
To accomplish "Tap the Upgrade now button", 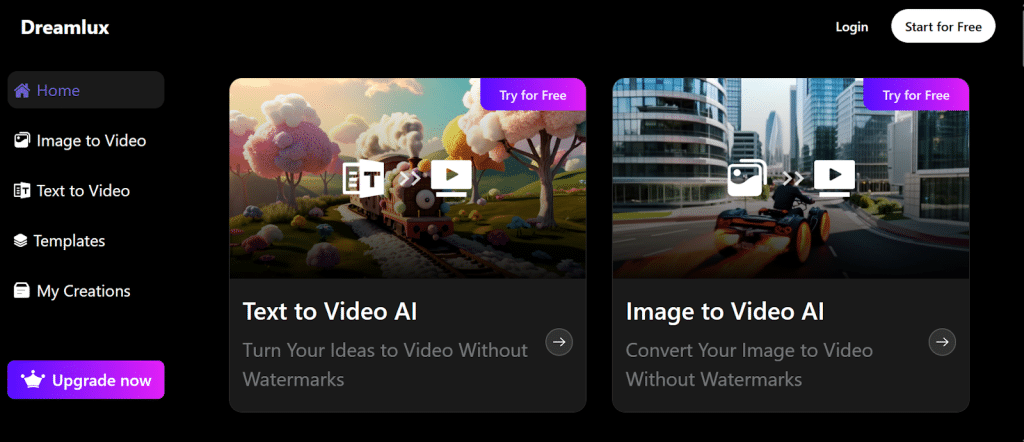I will pyautogui.click(x=86, y=380).
